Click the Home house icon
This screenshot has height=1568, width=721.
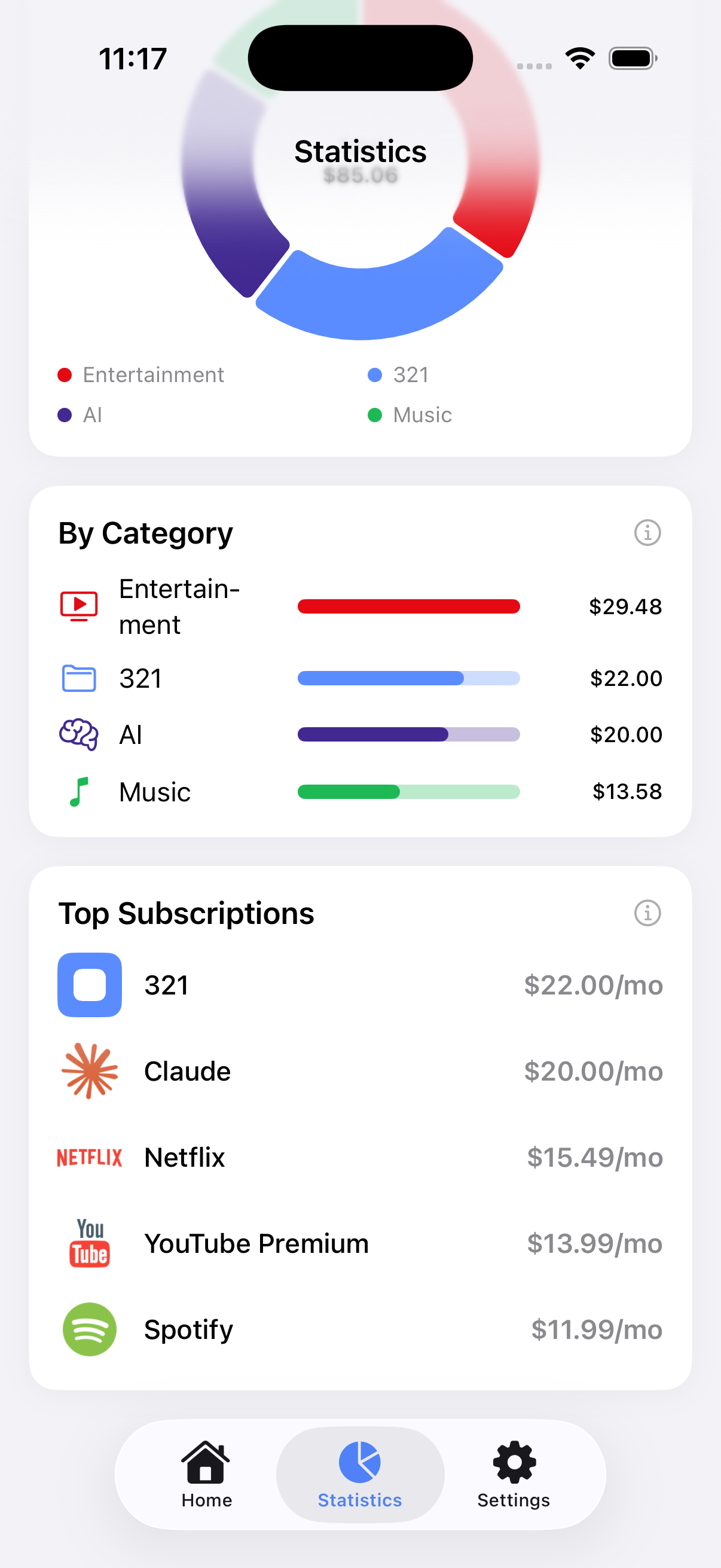(x=206, y=1461)
